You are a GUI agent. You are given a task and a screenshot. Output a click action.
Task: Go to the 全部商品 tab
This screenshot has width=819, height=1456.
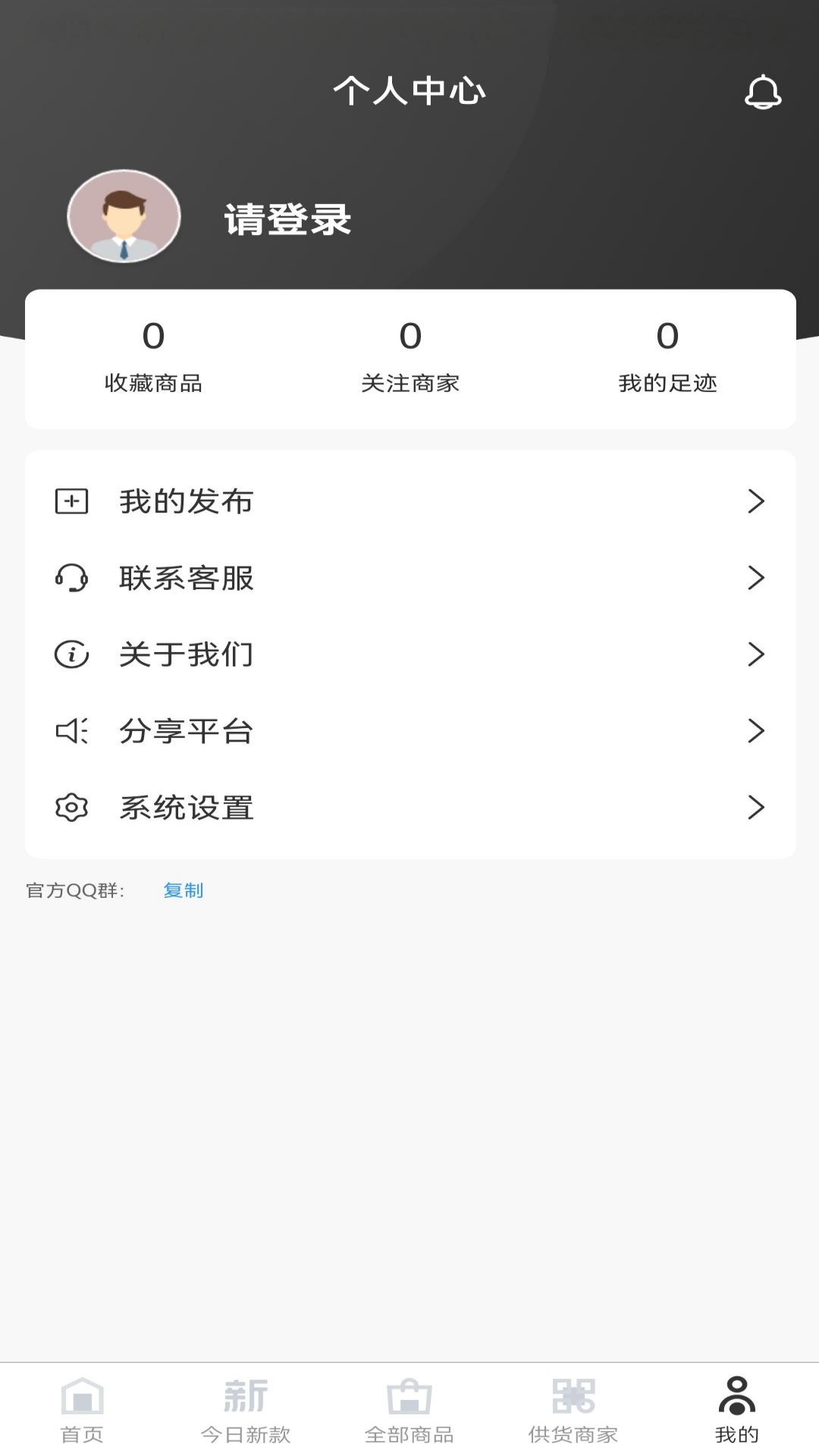[x=409, y=1410]
